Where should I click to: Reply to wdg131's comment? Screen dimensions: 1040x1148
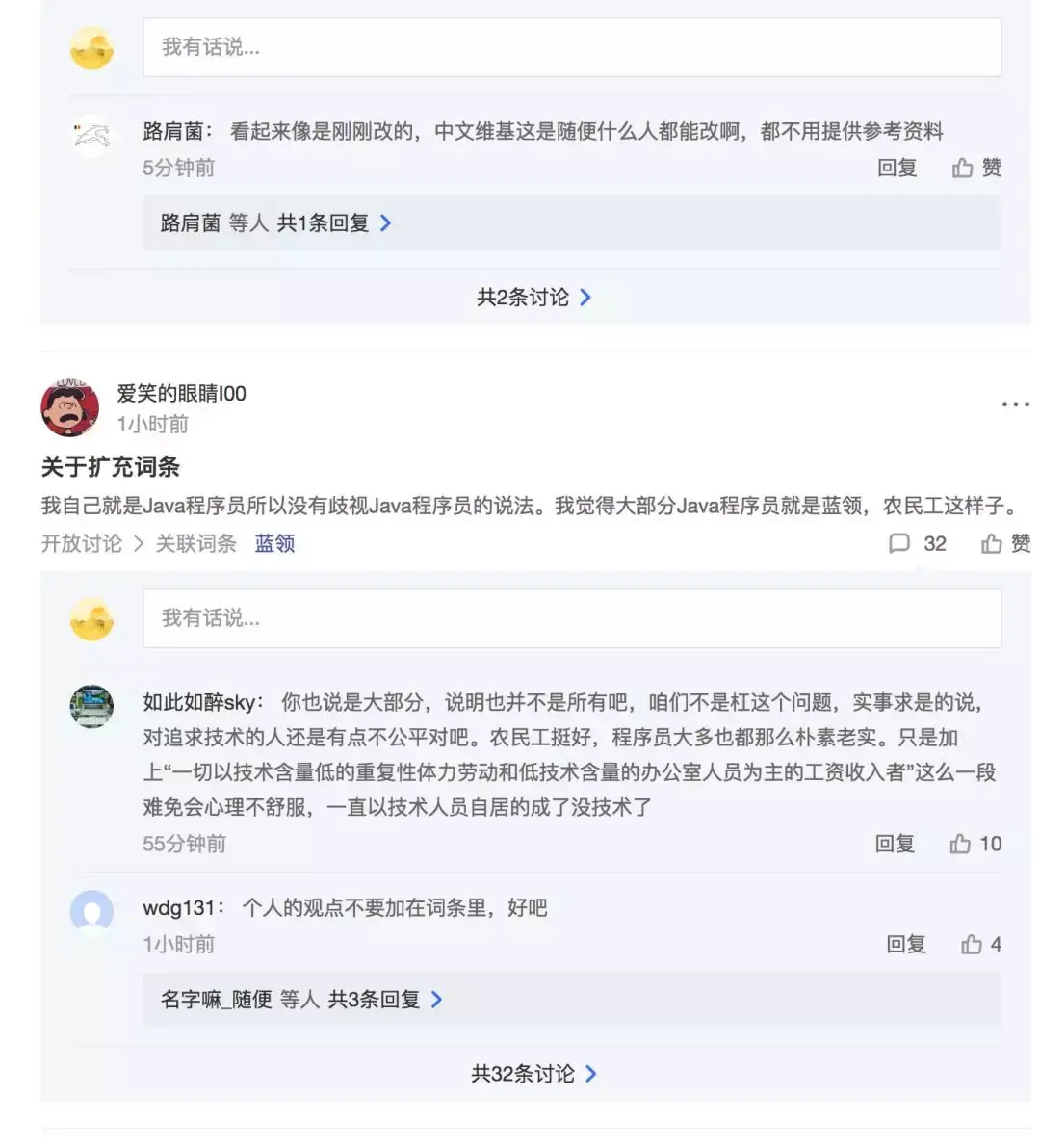pos(905,945)
